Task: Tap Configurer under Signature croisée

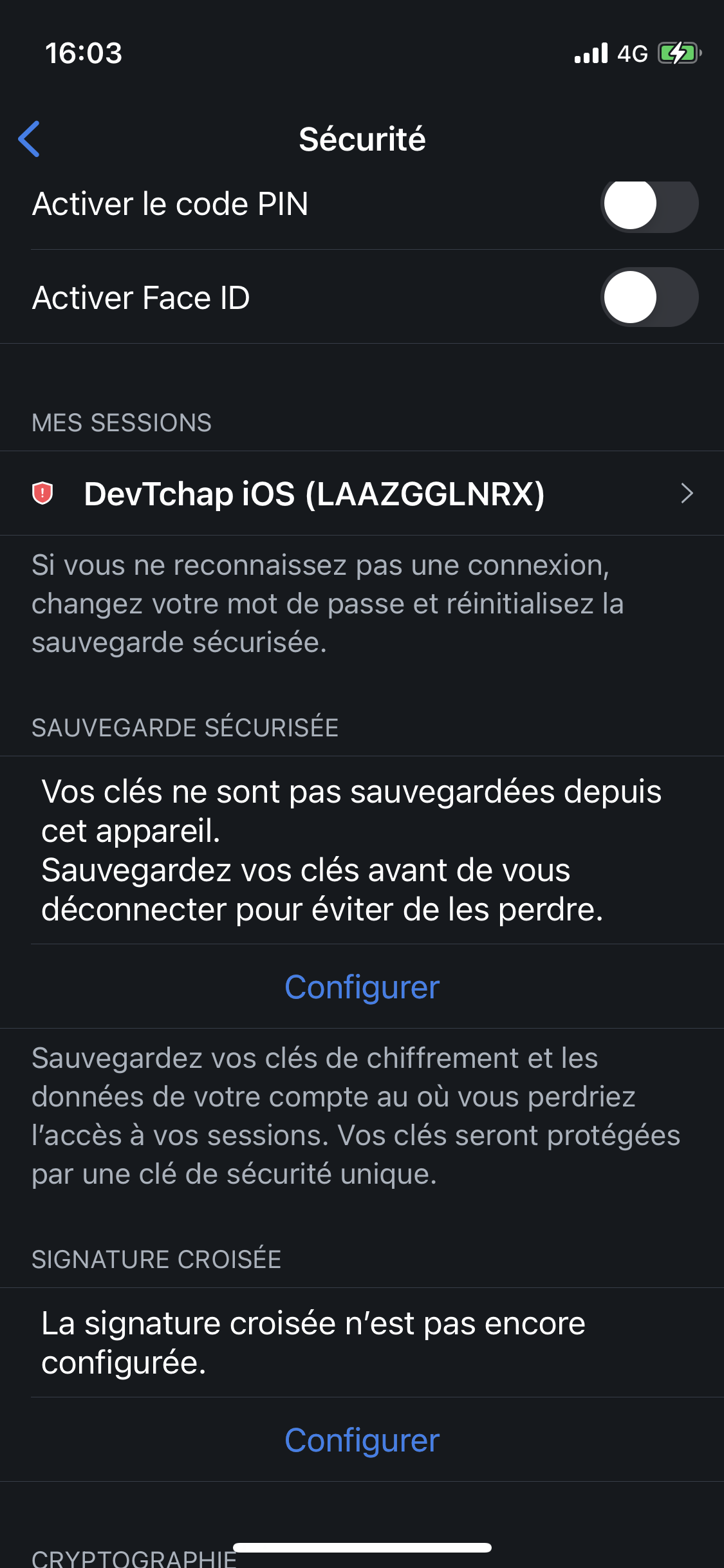Action: (x=362, y=1440)
